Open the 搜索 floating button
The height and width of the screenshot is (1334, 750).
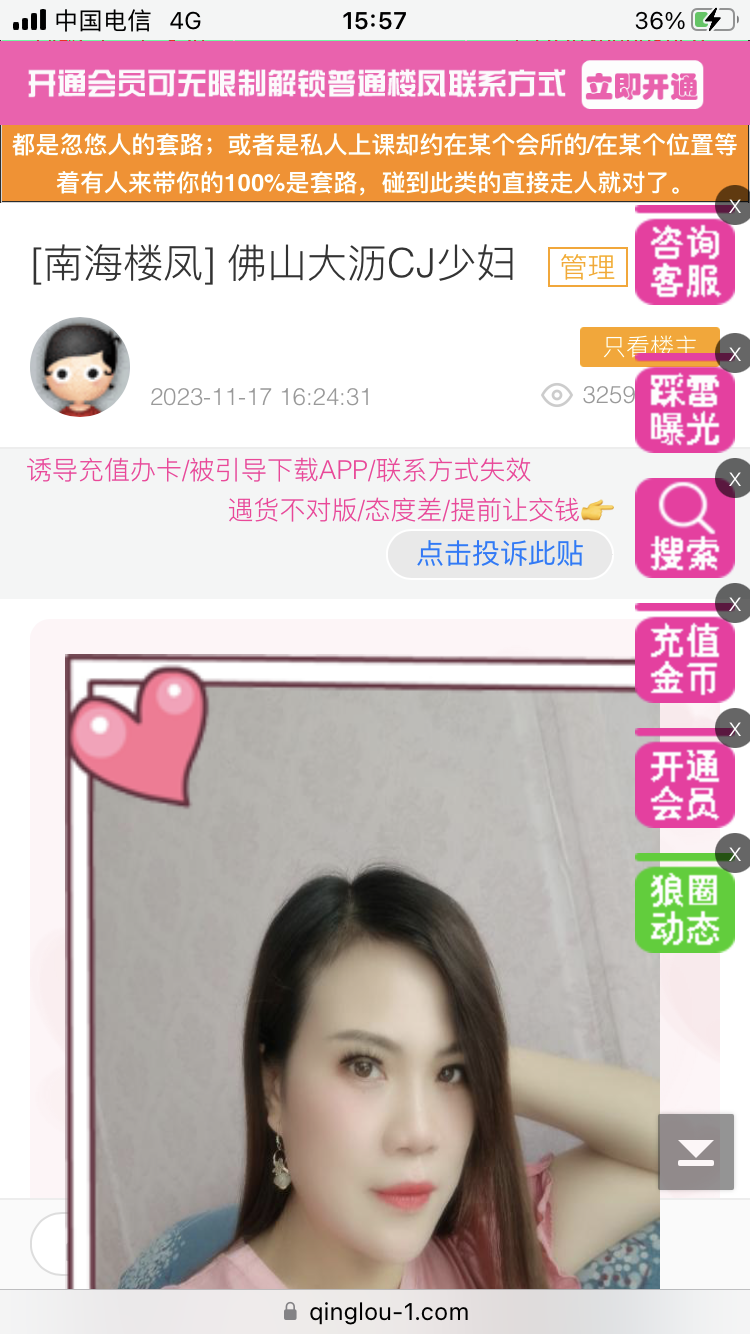685,530
